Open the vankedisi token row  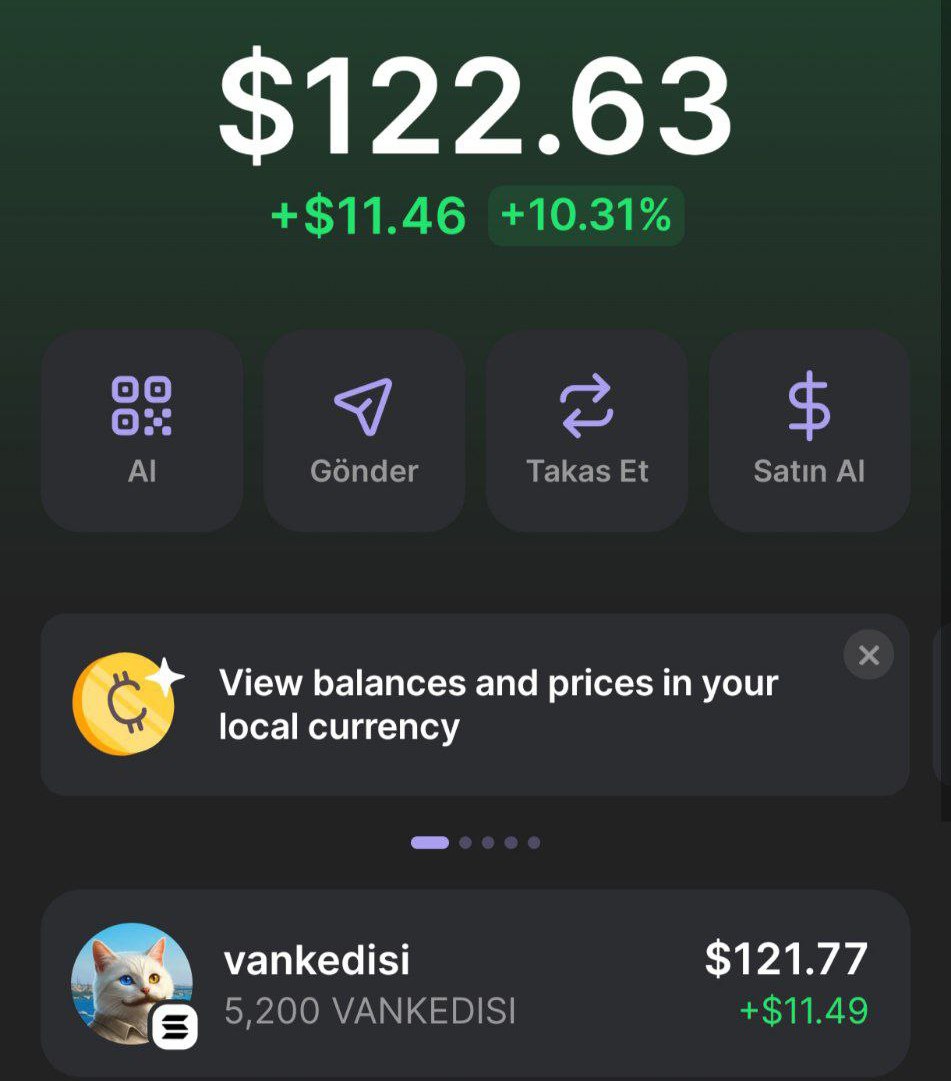(x=475, y=984)
